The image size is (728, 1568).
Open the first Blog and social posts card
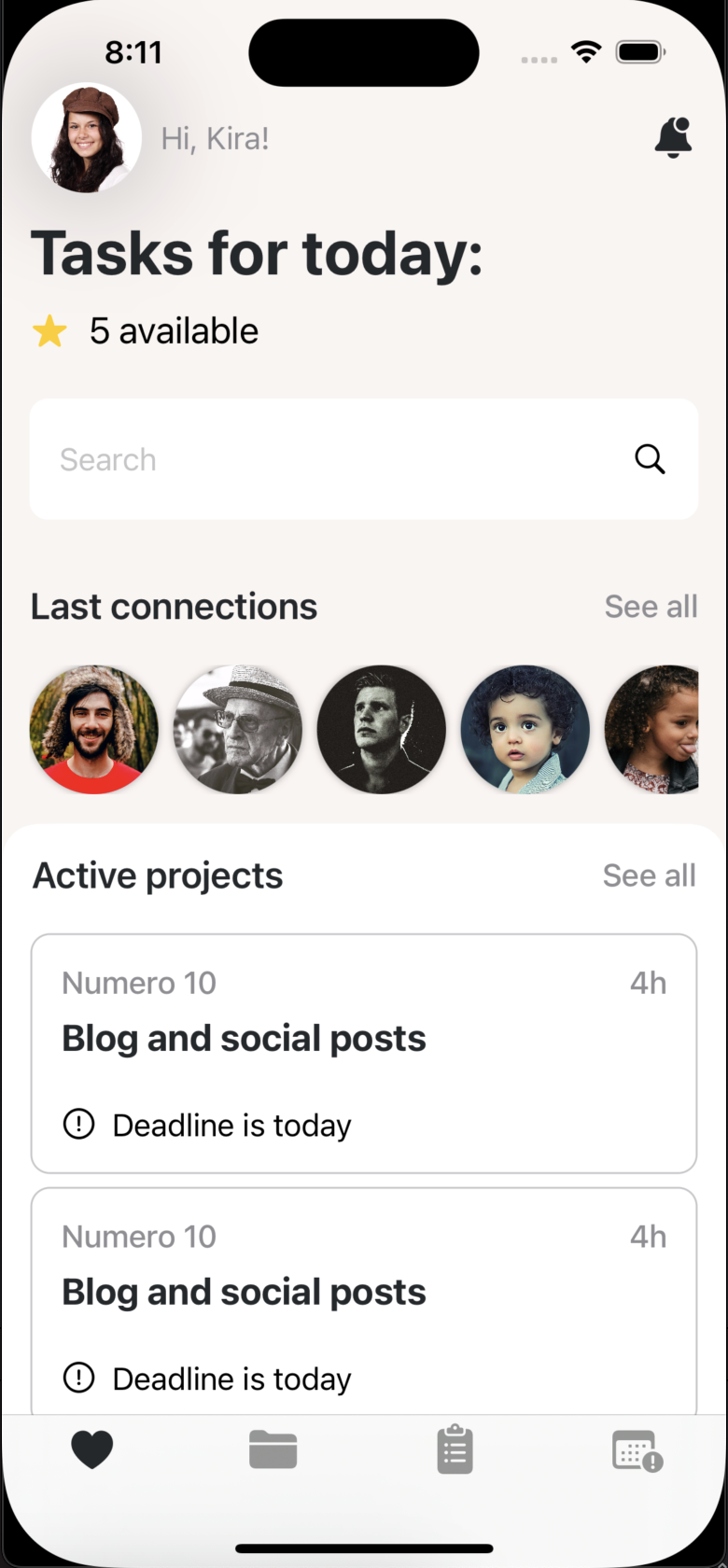pyautogui.click(x=364, y=1054)
